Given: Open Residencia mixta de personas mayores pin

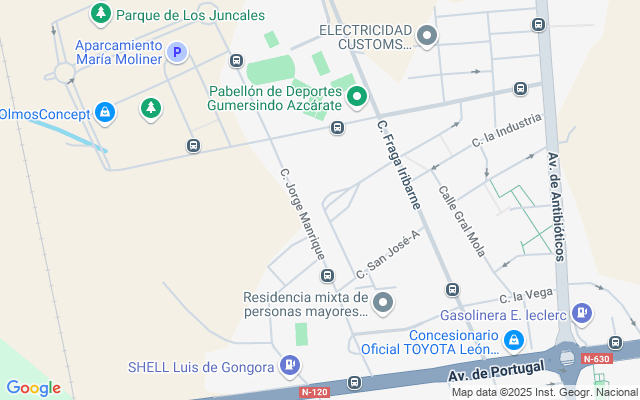Looking at the screenshot, I should (x=383, y=302).
